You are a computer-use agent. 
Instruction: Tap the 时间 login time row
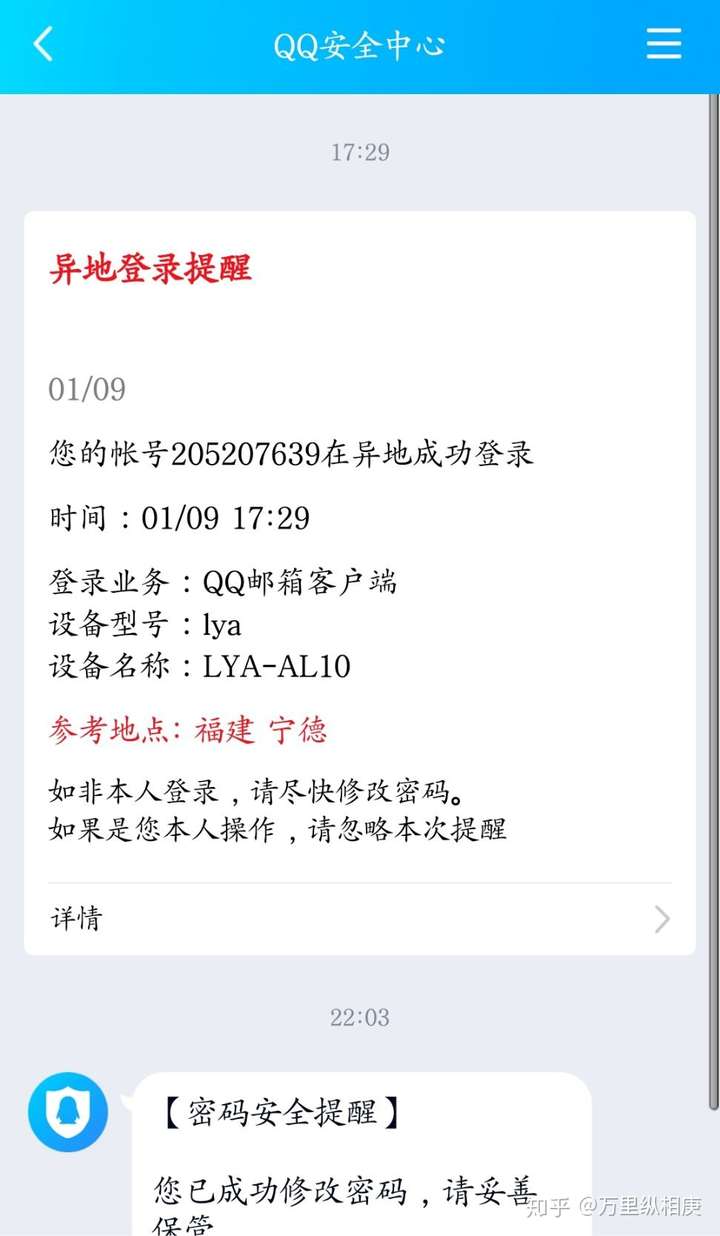pos(180,518)
